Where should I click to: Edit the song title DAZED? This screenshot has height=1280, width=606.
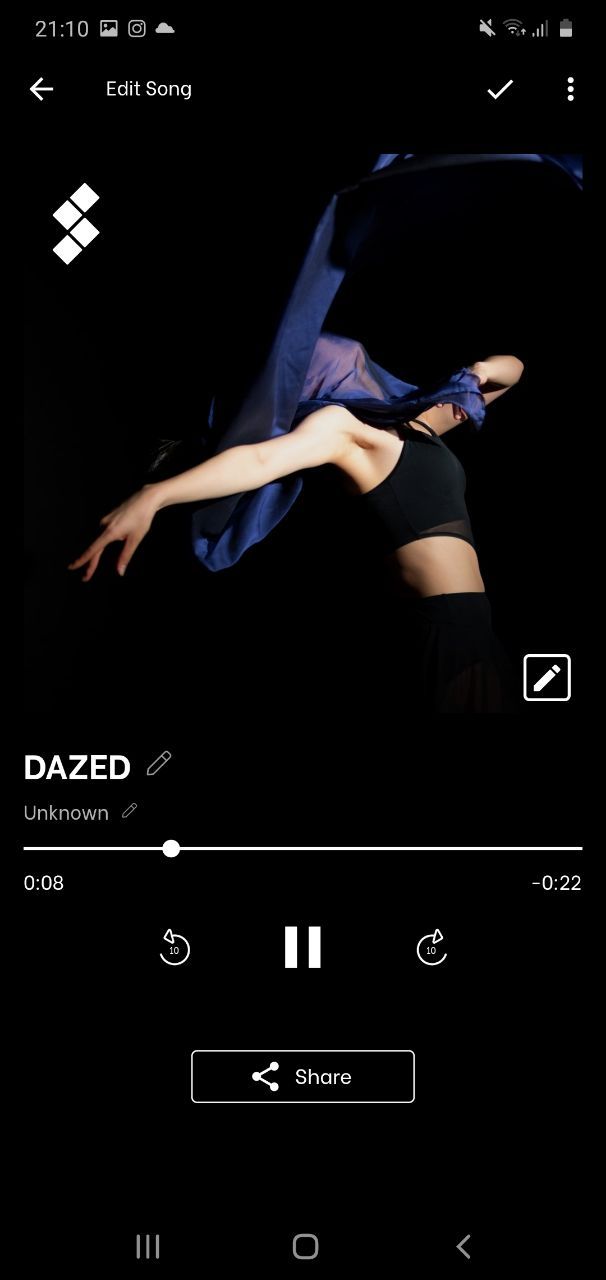[x=159, y=764]
